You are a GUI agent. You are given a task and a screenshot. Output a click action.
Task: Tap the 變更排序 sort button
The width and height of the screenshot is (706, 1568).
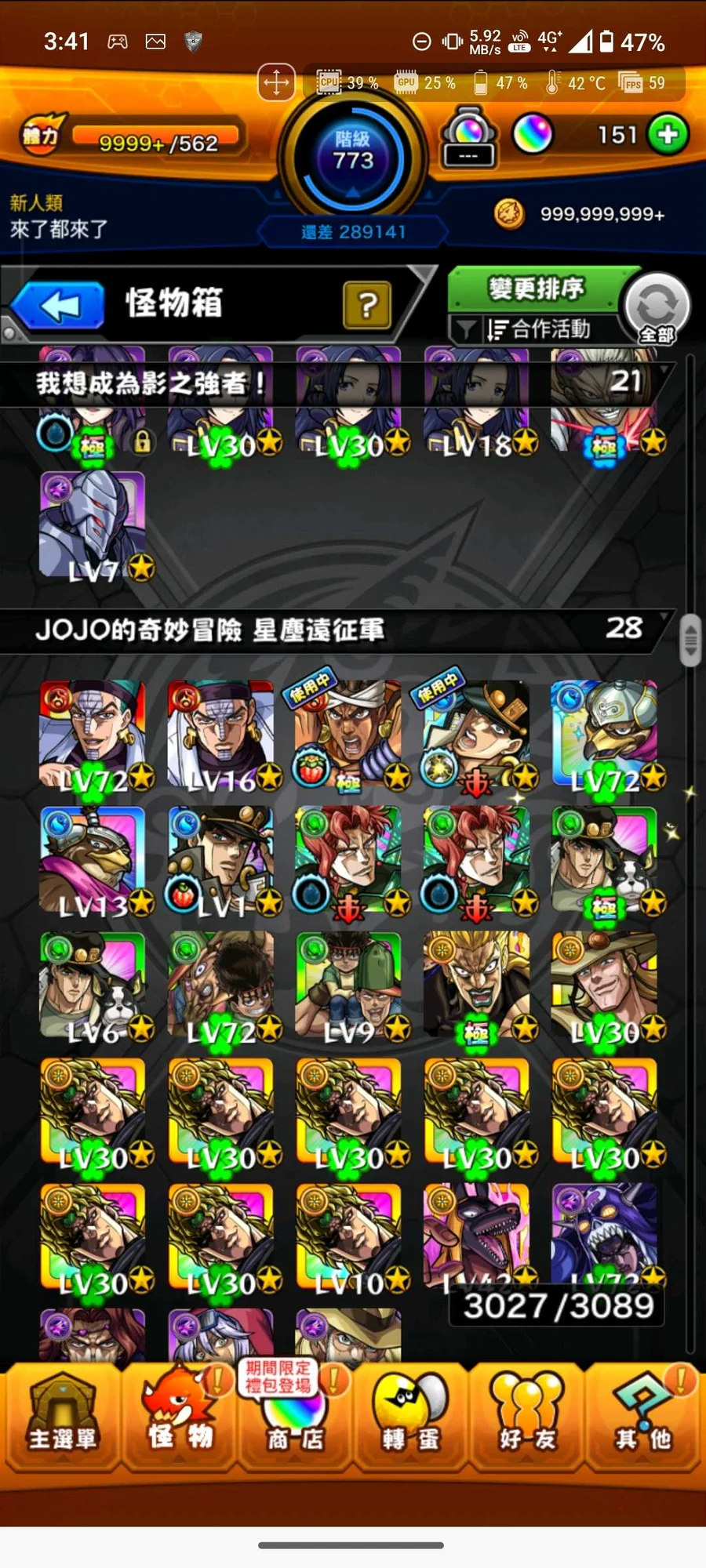(537, 289)
